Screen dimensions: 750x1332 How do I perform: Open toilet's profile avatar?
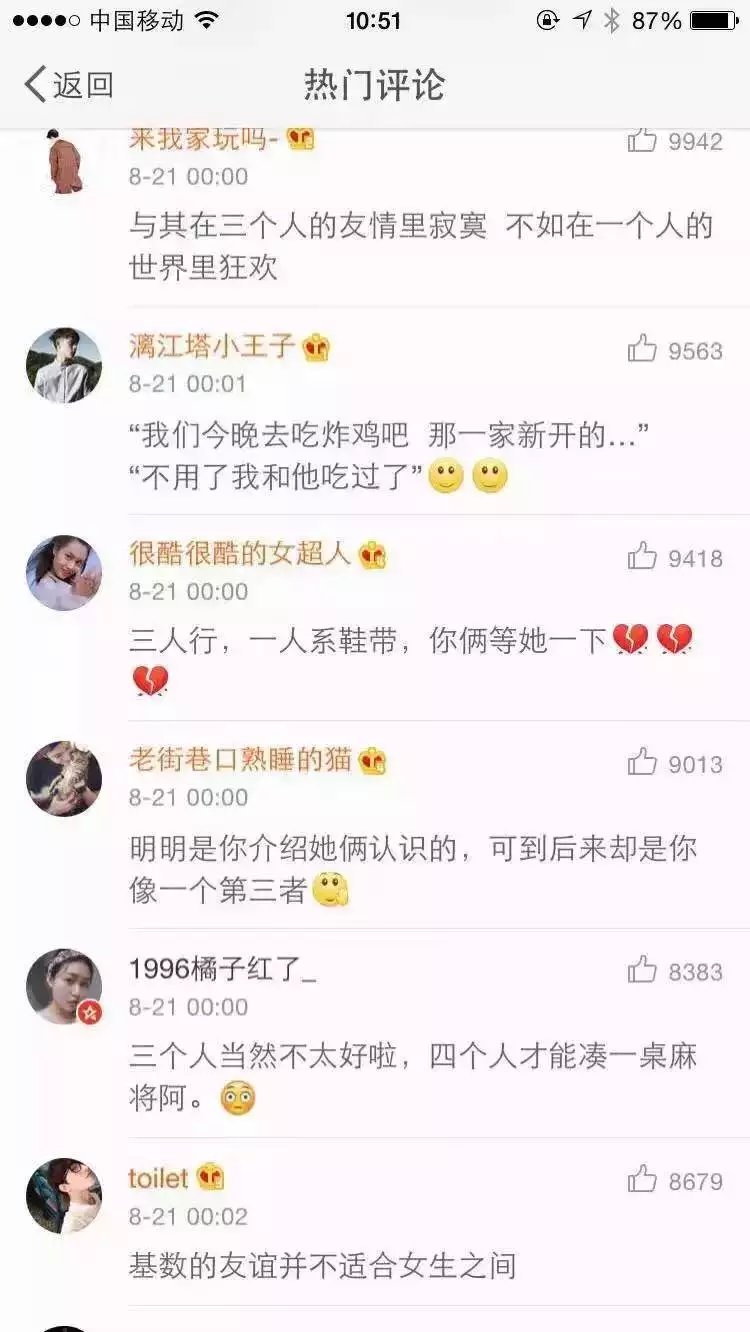click(64, 1196)
